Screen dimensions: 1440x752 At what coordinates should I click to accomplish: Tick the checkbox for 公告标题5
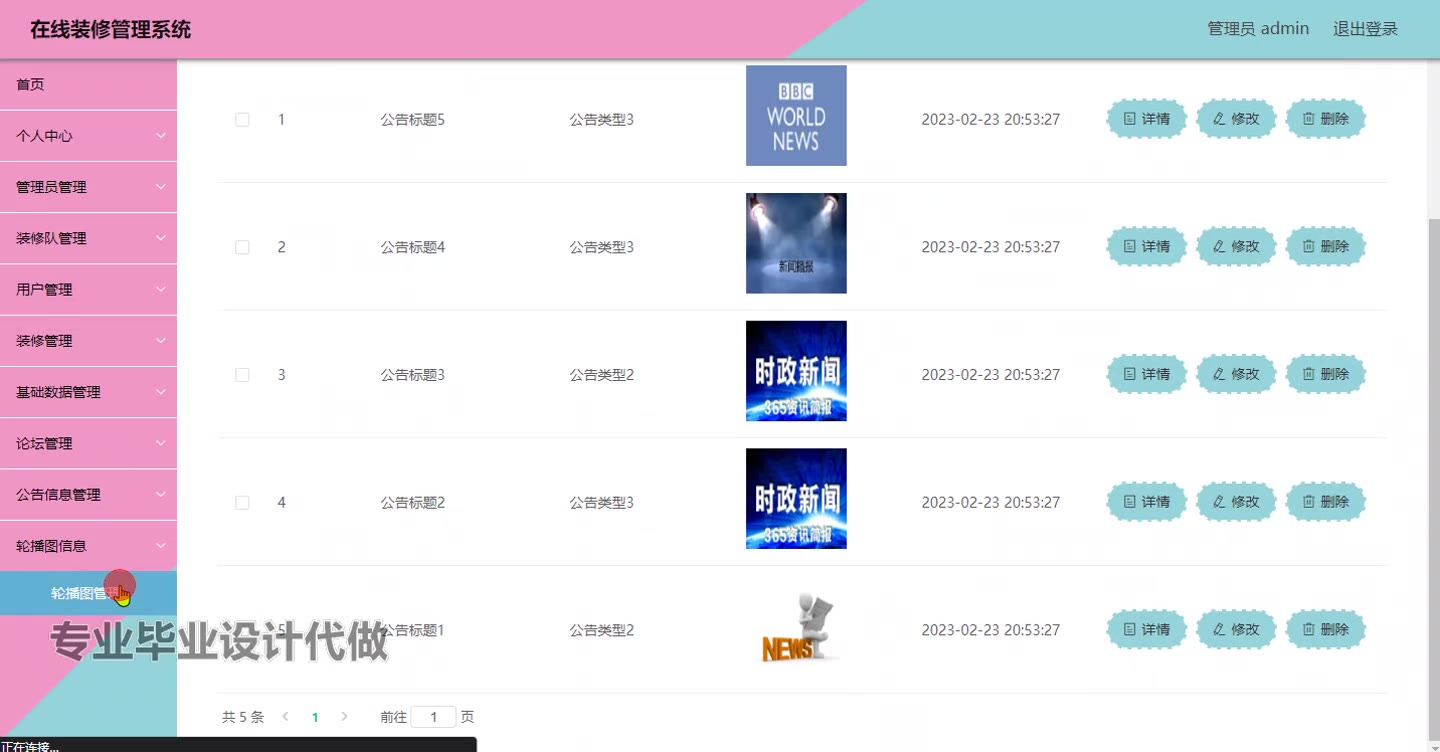[242, 120]
